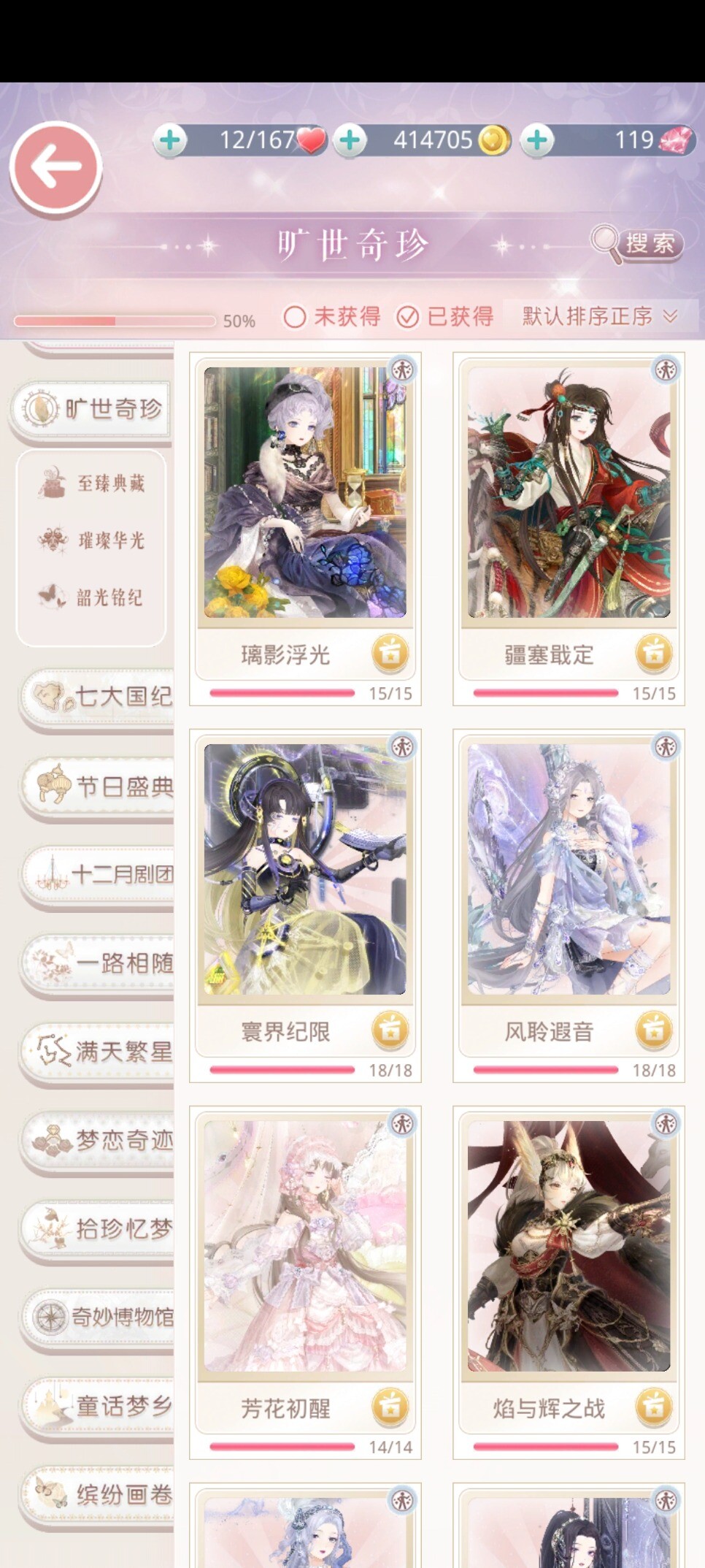
Task: Toggle the 已获得 filter
Action: (445, 316)
